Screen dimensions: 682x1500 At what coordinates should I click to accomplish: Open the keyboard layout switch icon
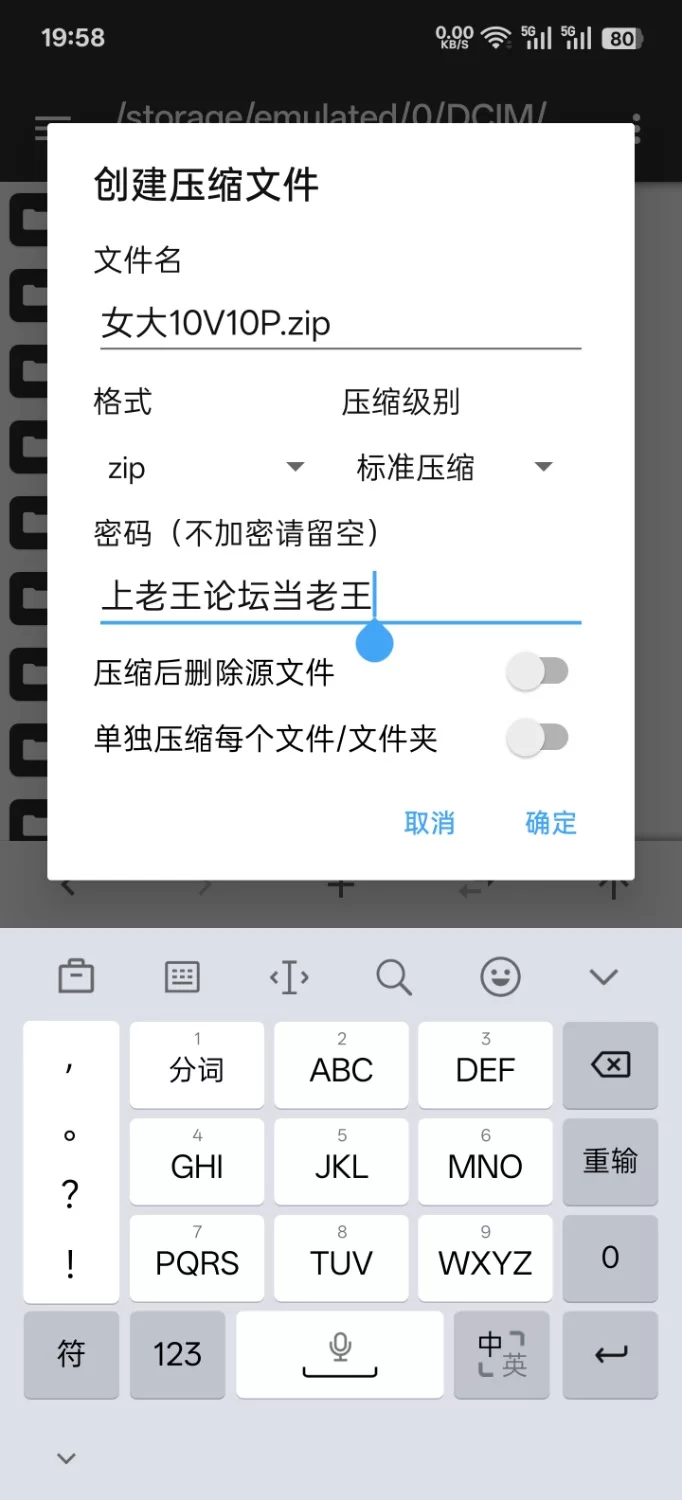click(x=182, y=976)
